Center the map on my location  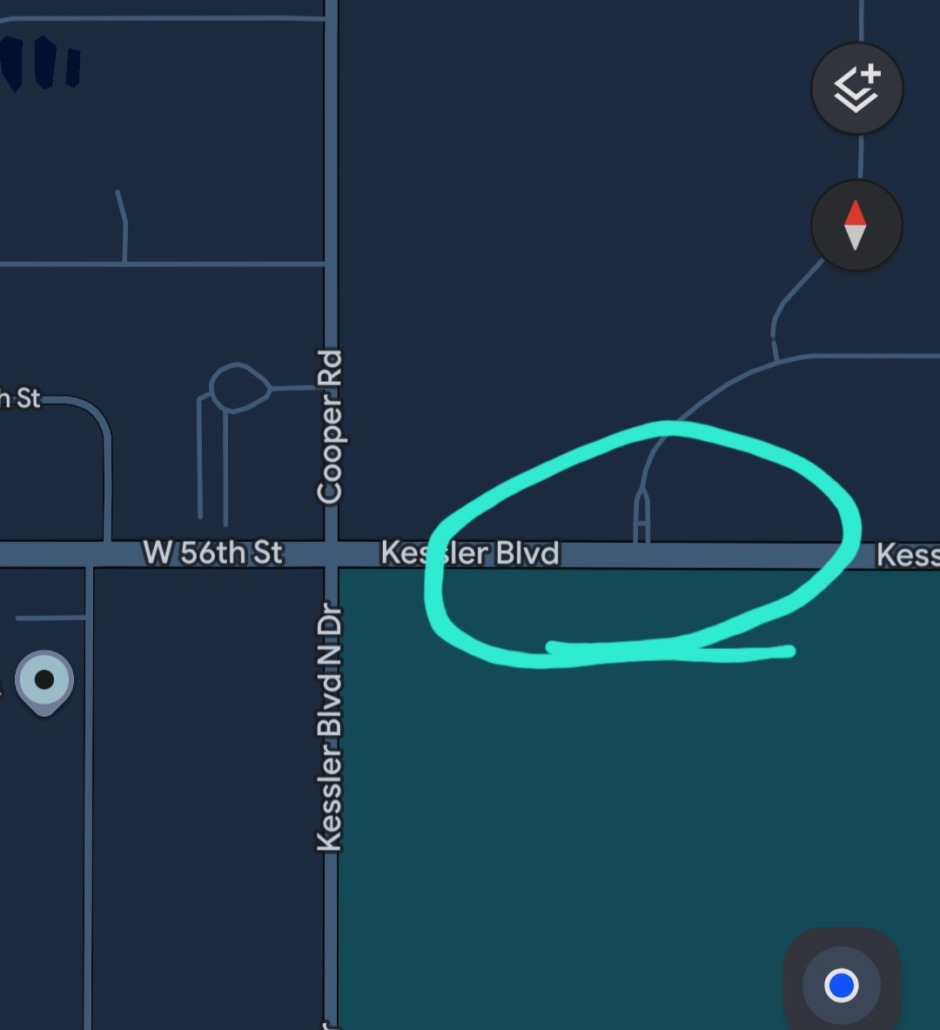coord(841,986)
